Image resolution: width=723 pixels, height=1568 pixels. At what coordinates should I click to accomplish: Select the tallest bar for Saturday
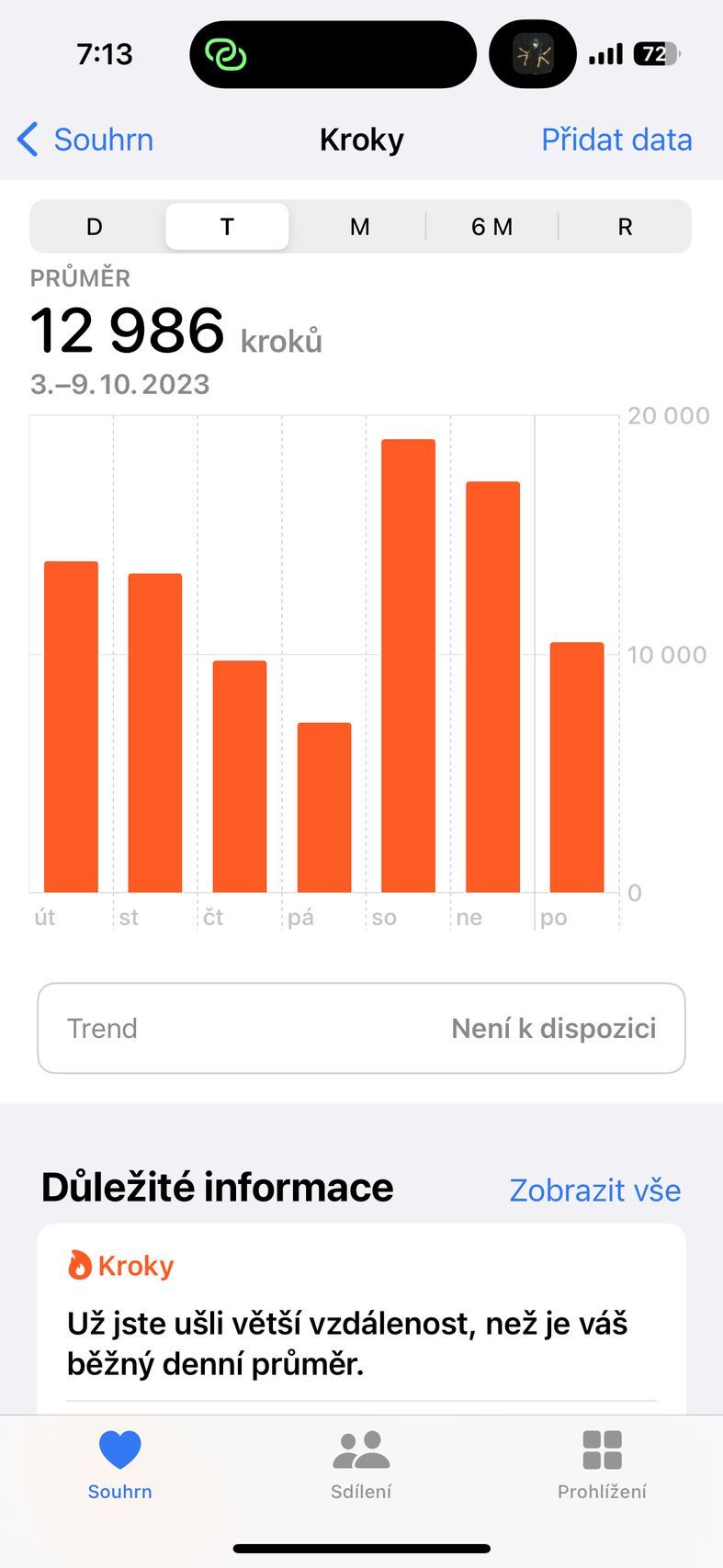408,661
